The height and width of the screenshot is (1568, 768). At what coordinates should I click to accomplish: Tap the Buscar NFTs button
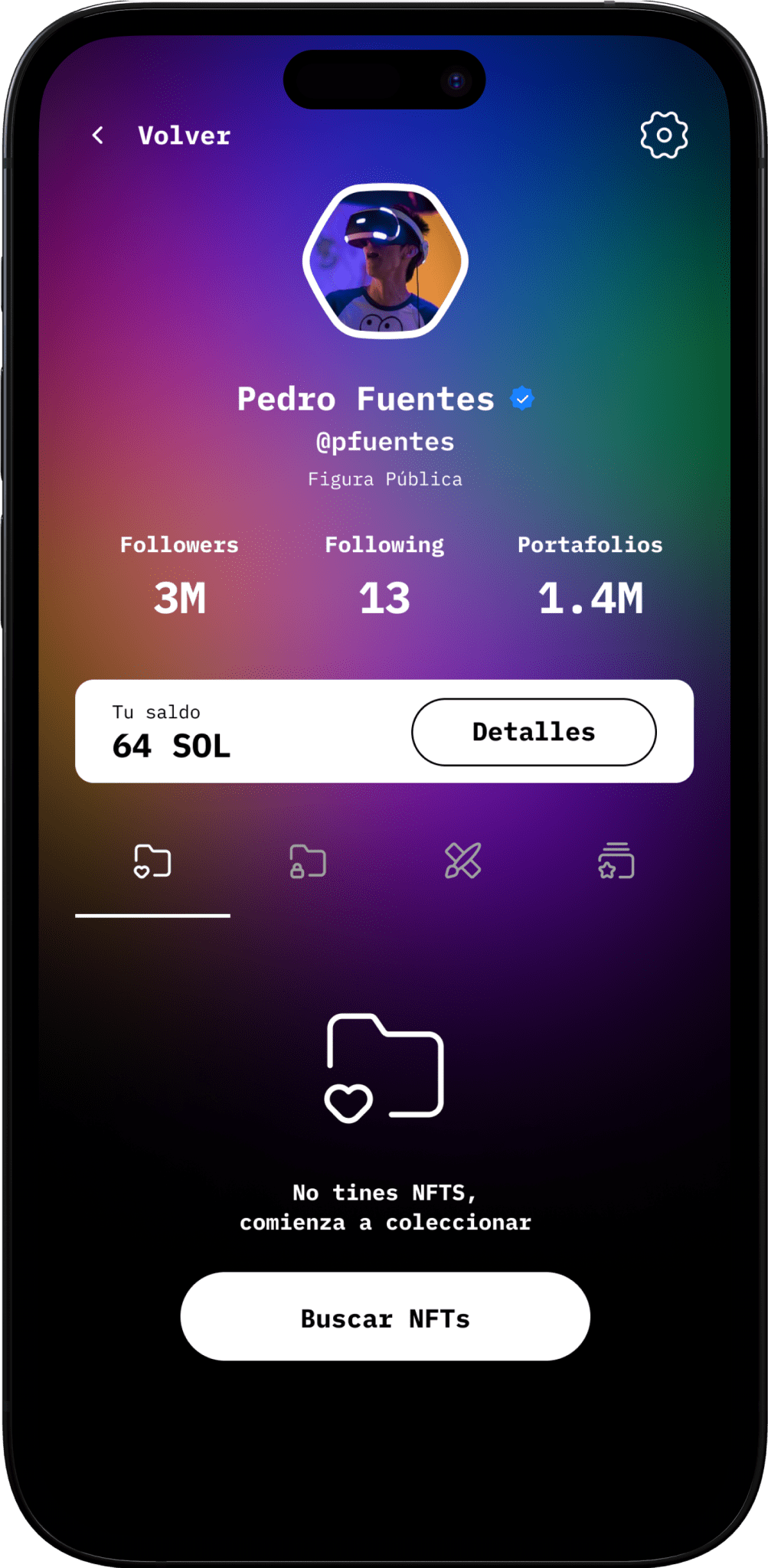[385, 1317]
